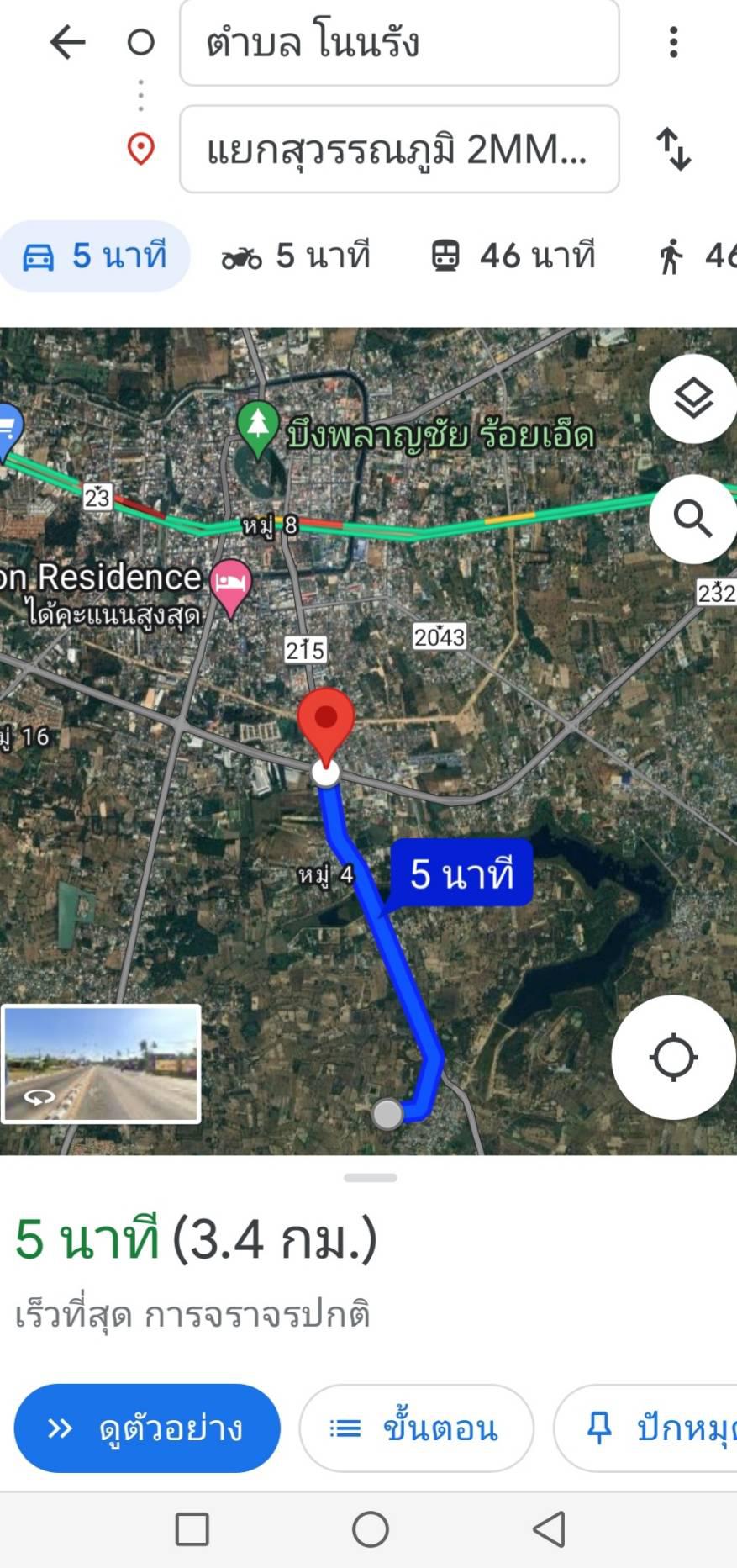This screenshot has width=737, height=1568.
Task: Open recent apps from navigation bar
Action: (192, 1529)
